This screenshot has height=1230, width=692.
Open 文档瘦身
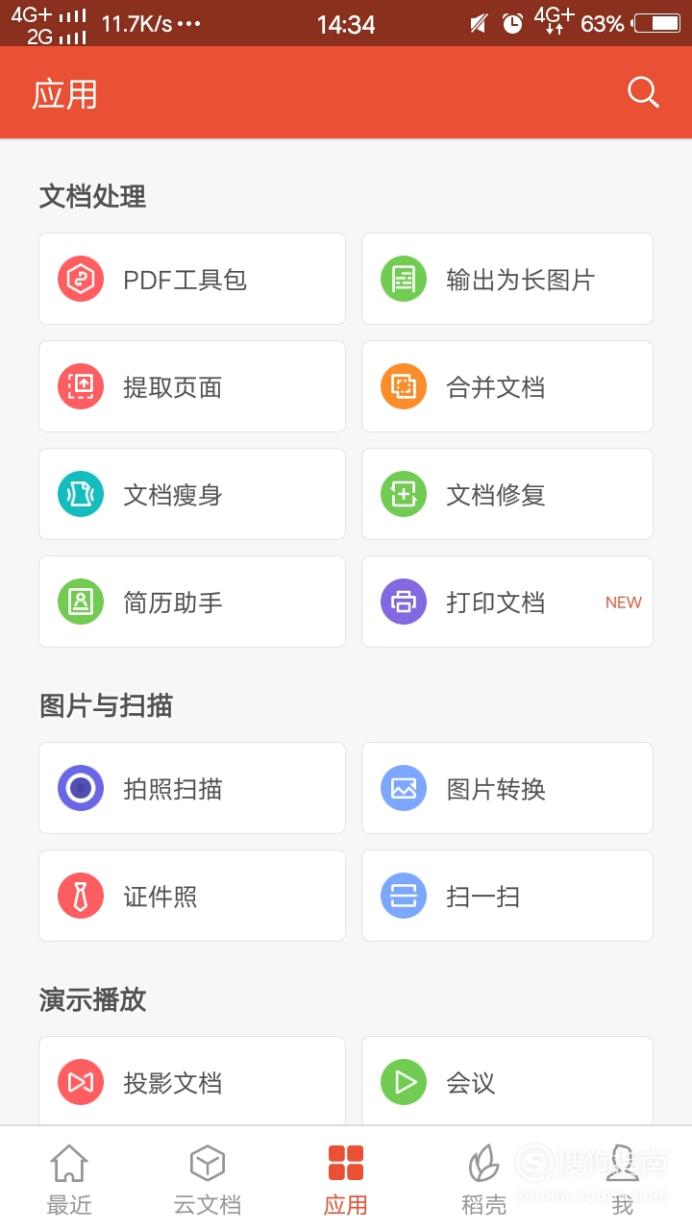(x=192, y=495)
